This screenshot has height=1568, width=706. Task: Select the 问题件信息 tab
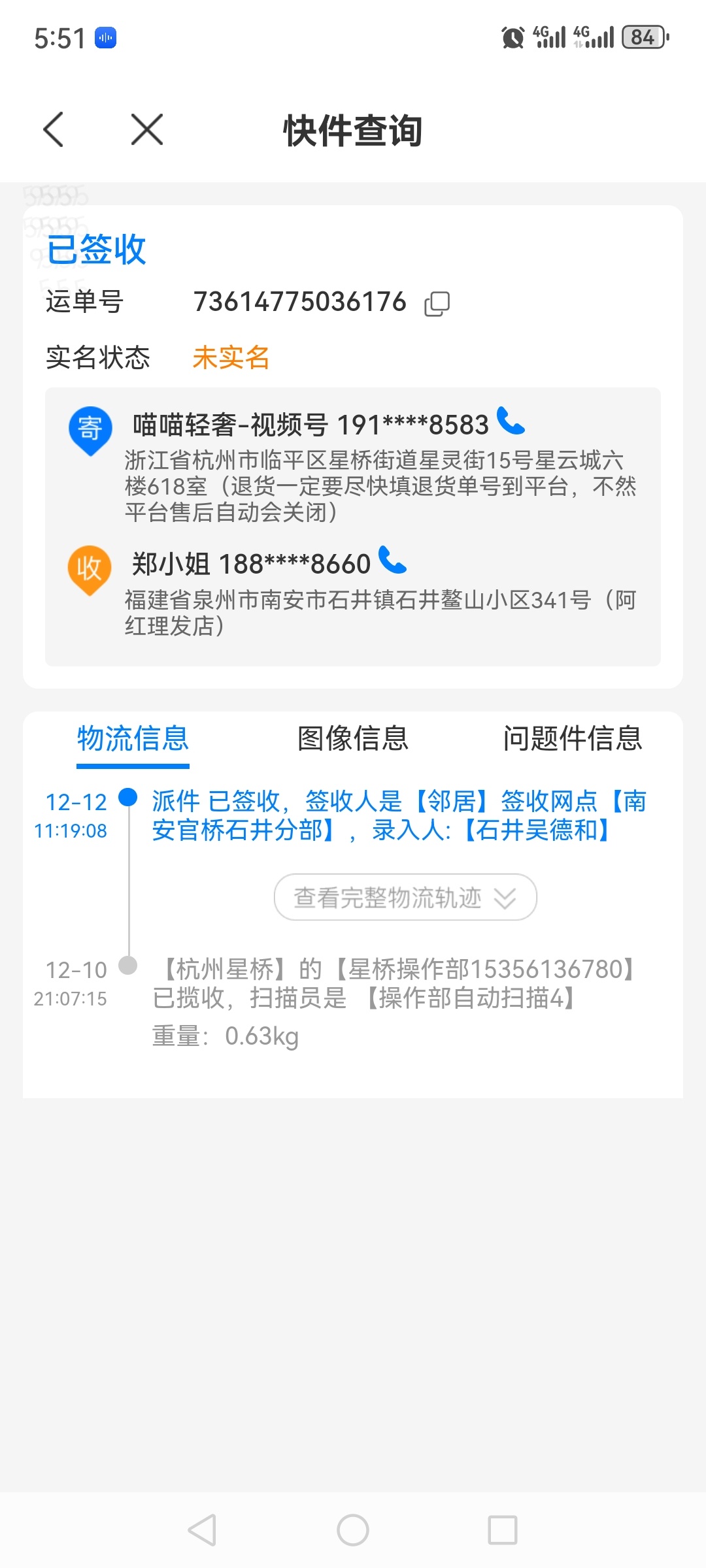[573, 739]
